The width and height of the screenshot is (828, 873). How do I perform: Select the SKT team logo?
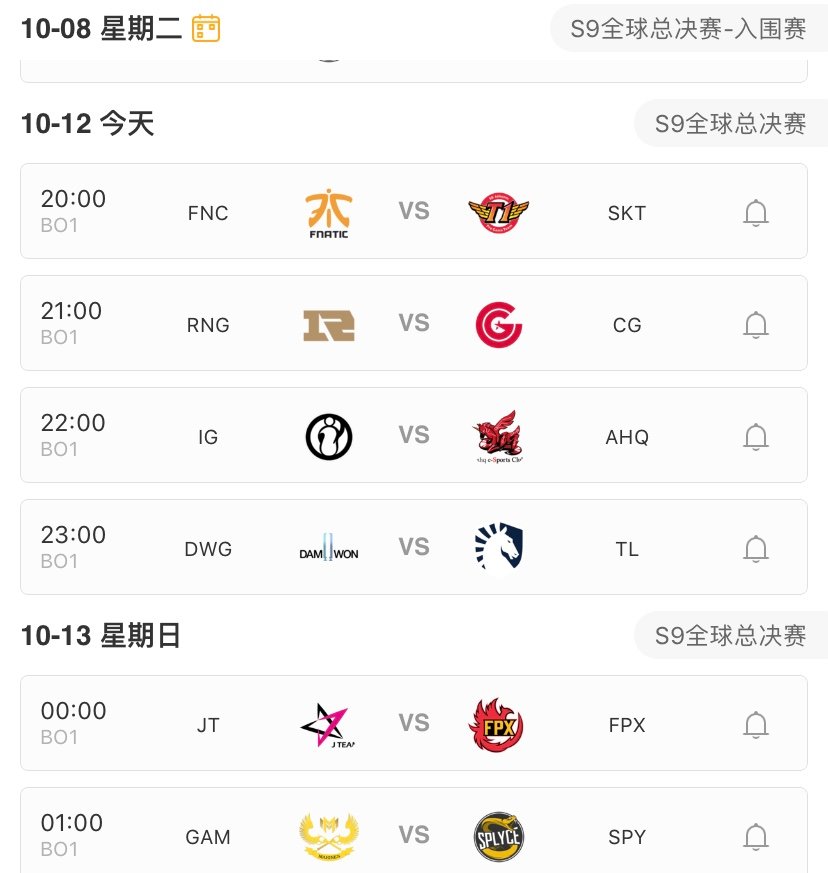(498, 212)
